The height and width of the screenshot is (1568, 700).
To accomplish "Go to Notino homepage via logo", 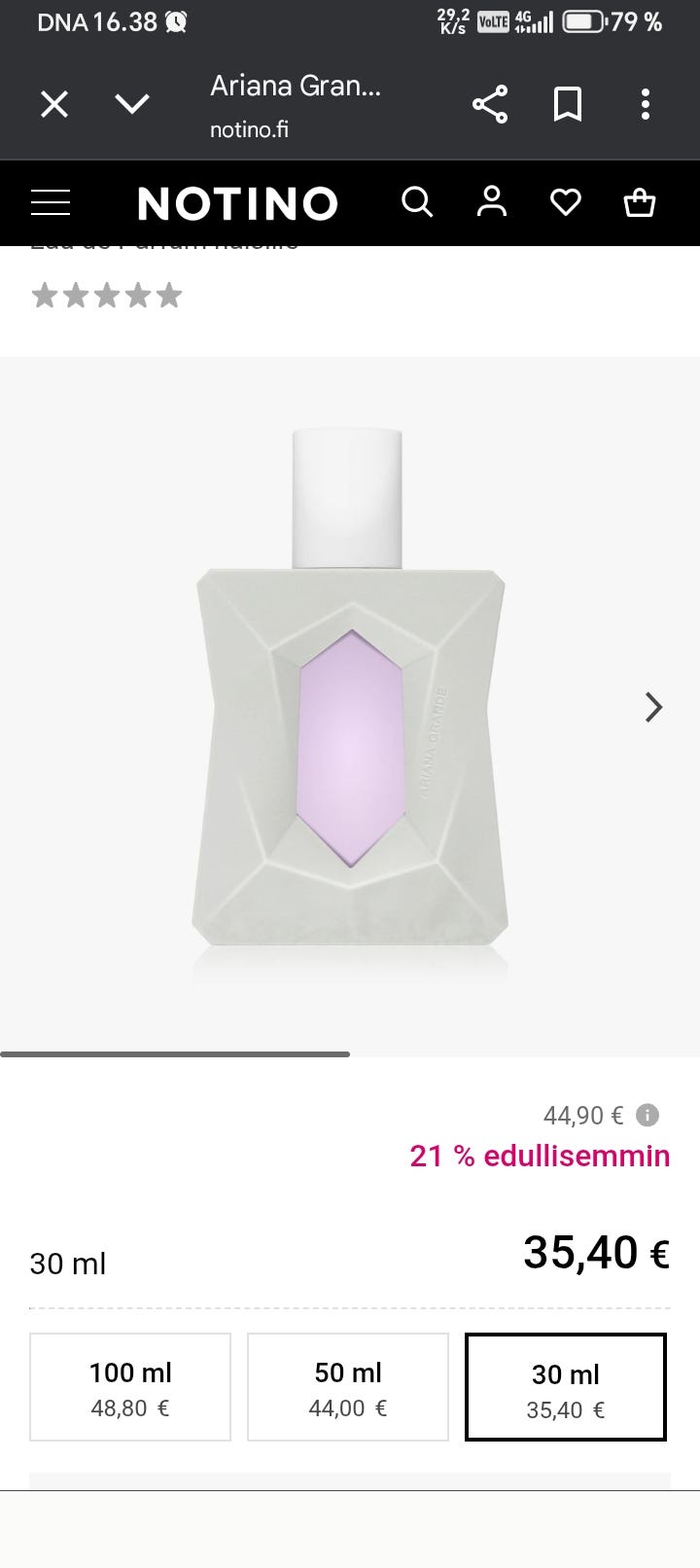I will tap(237, 203).
